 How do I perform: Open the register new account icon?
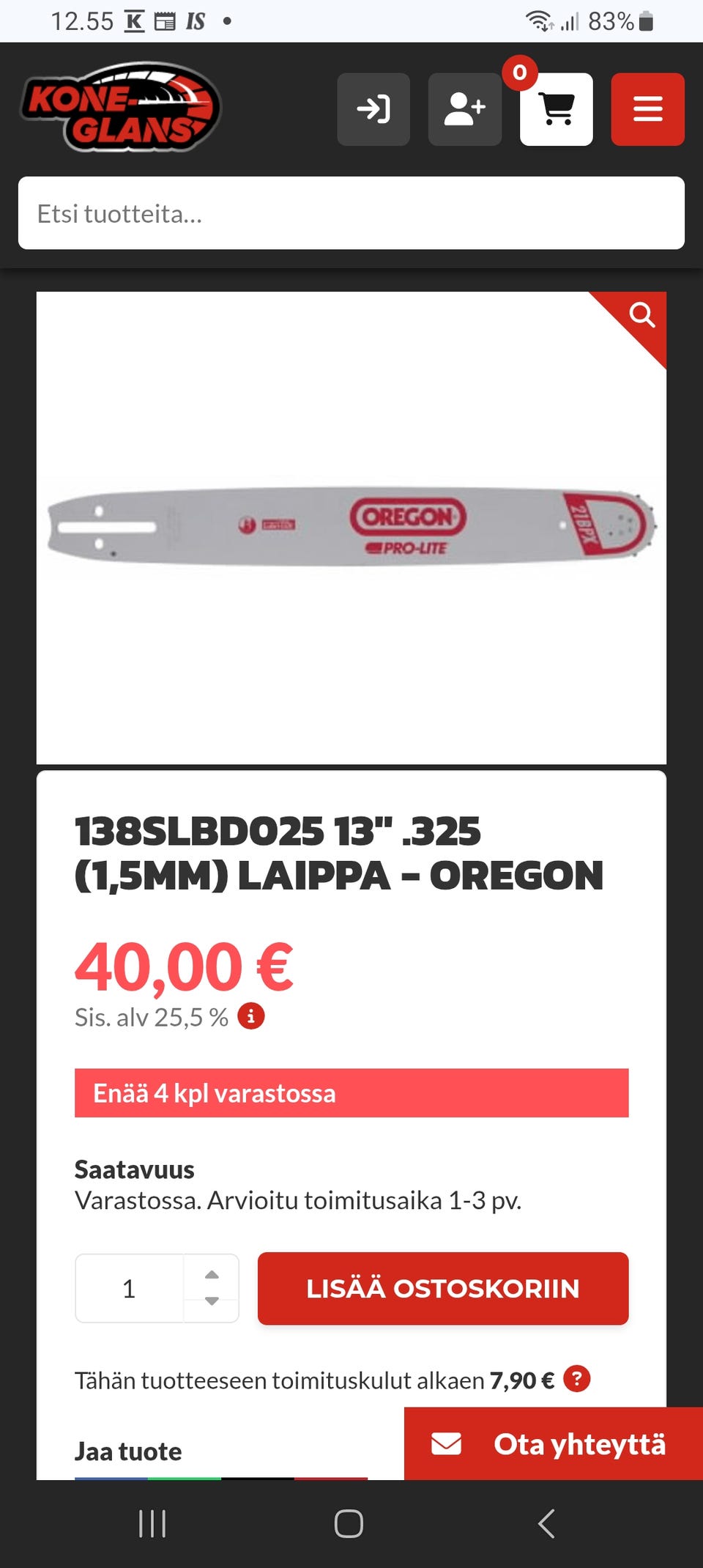point(464,109)
